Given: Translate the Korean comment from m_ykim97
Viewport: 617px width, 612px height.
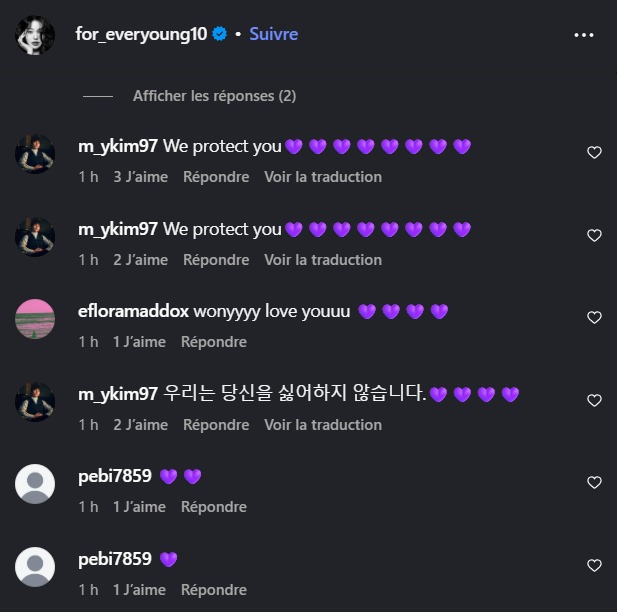Looking at the screenshot, I should pos(322,425).
